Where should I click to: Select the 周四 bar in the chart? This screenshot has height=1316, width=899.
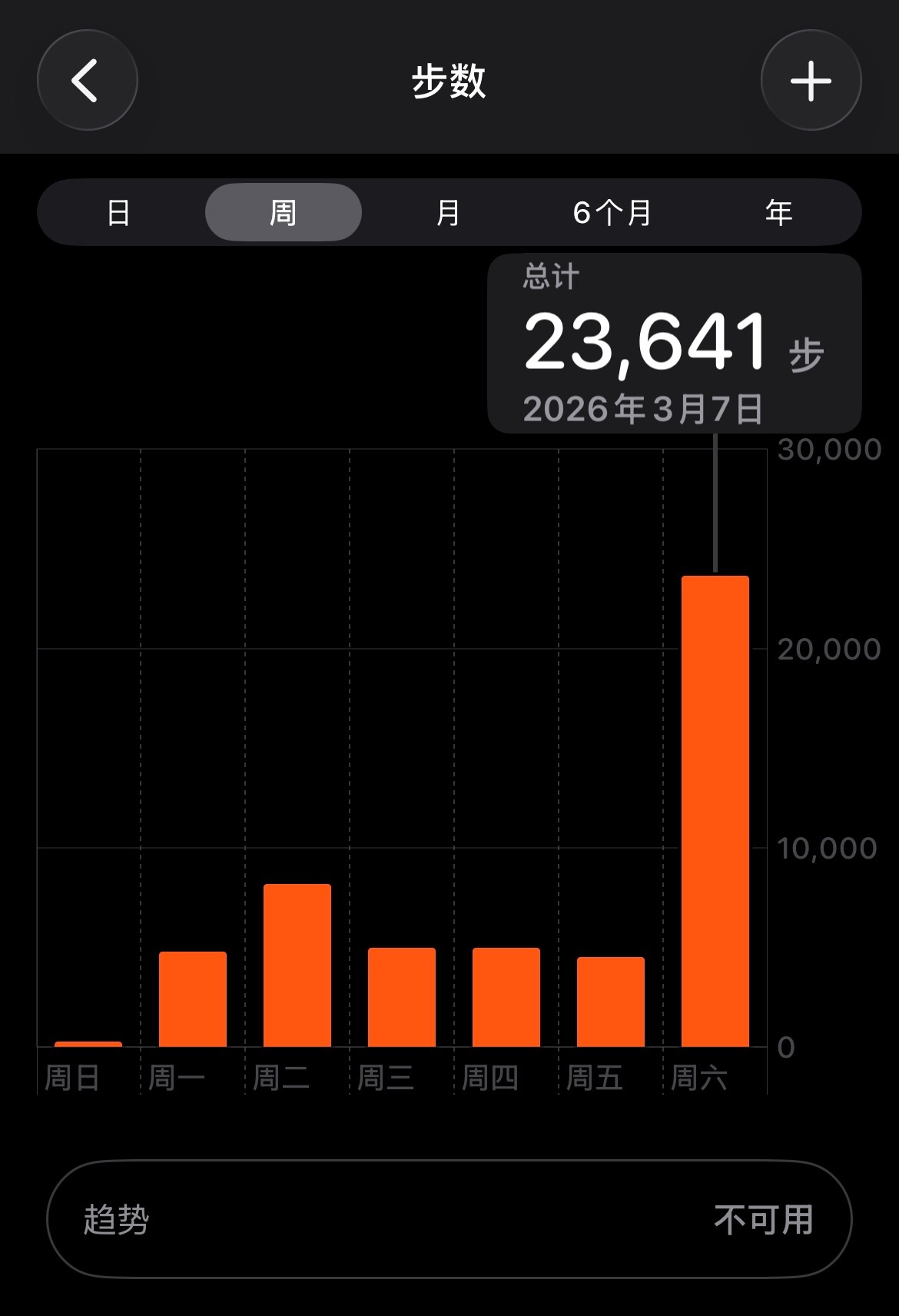pyautogui.click(x=506, y=997)
